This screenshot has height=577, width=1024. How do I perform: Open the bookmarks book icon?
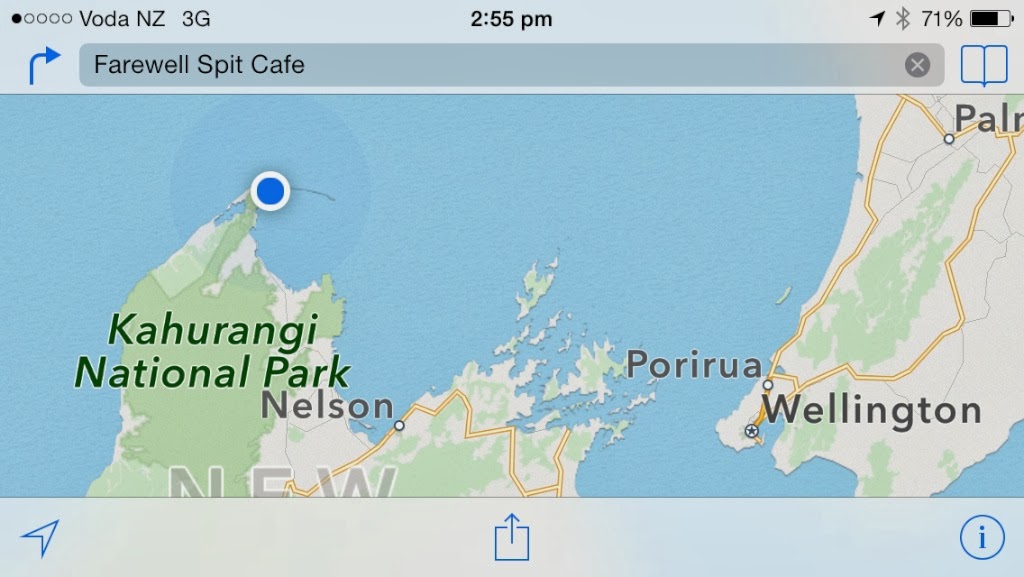[983, 66]
